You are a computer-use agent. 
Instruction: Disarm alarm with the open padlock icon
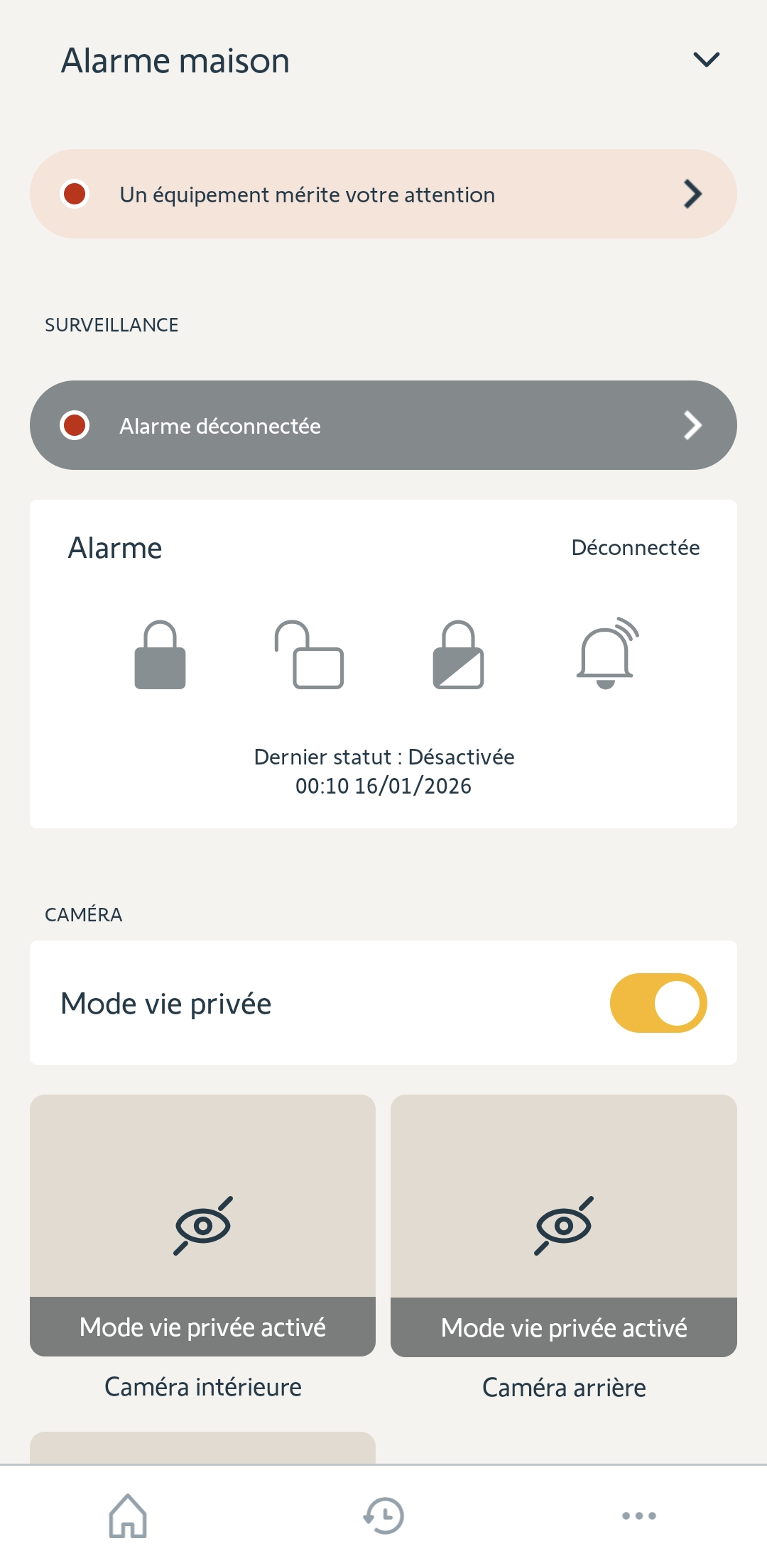(x=310, y=655)
